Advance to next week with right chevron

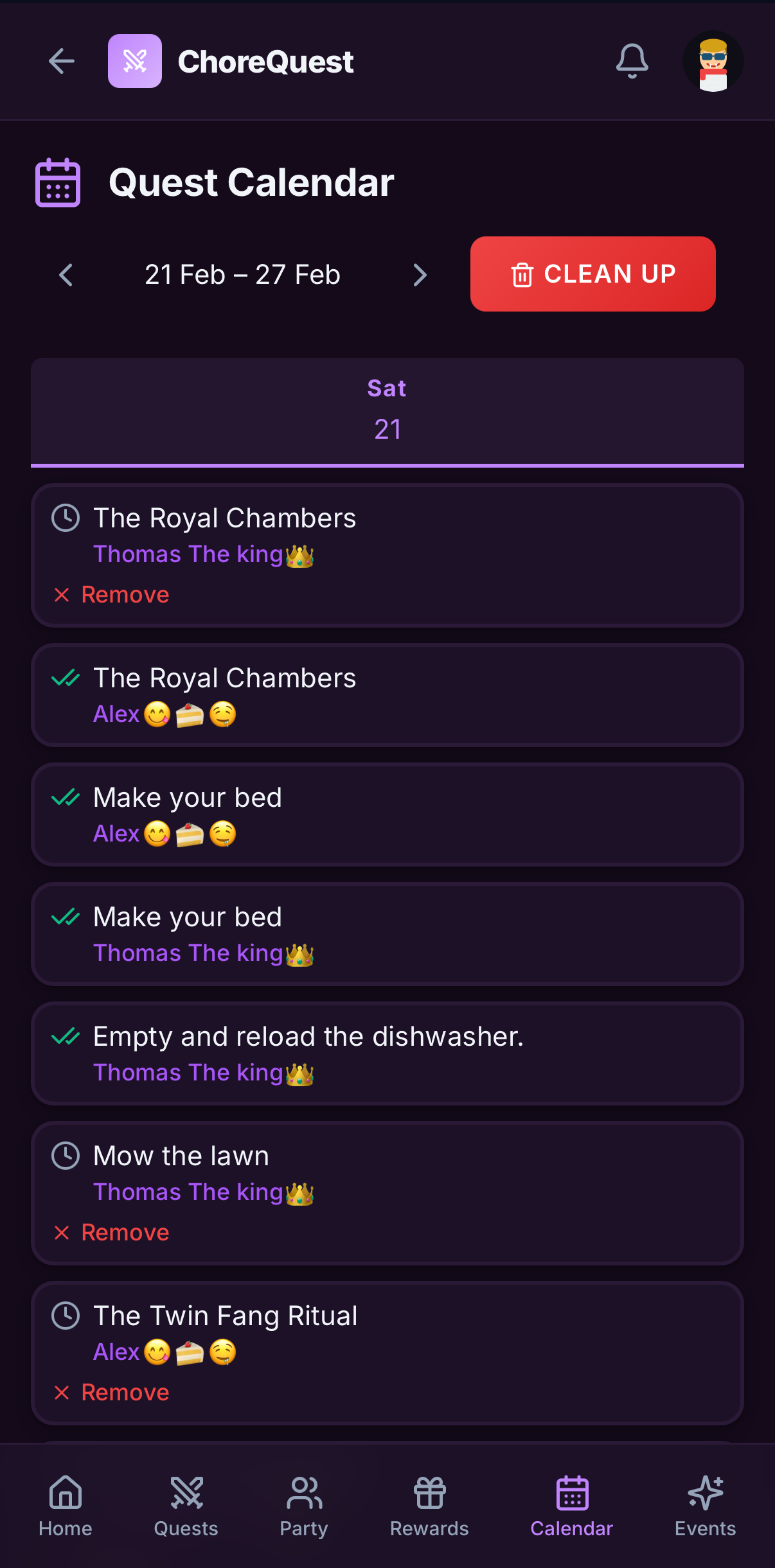click(420, 274)
